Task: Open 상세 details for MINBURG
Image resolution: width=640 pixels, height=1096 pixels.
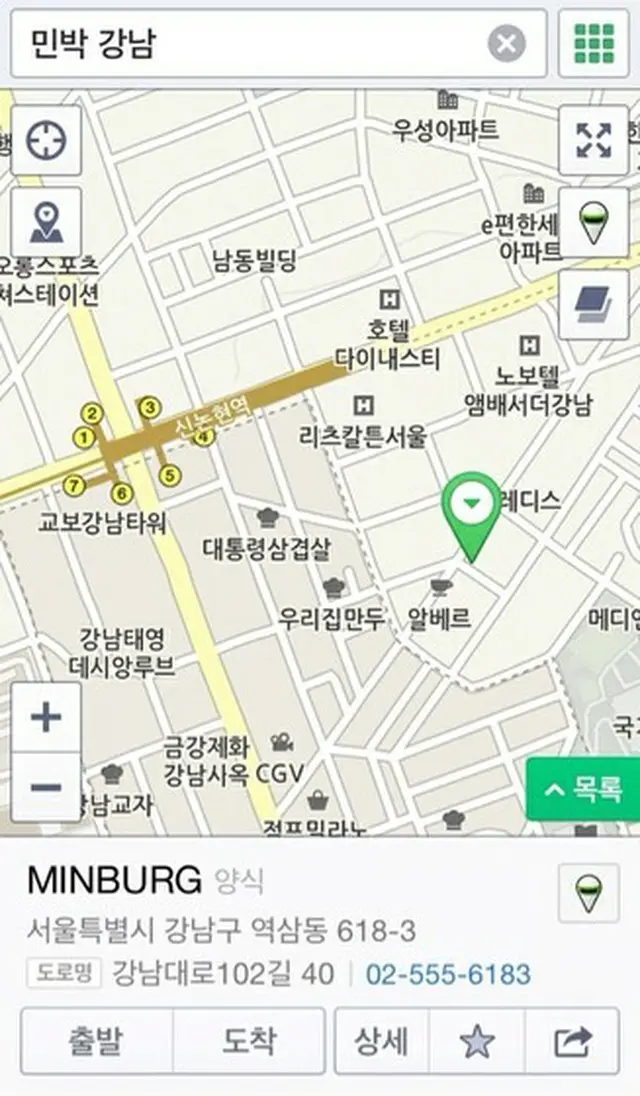Action: click(x=381, y=1041)
